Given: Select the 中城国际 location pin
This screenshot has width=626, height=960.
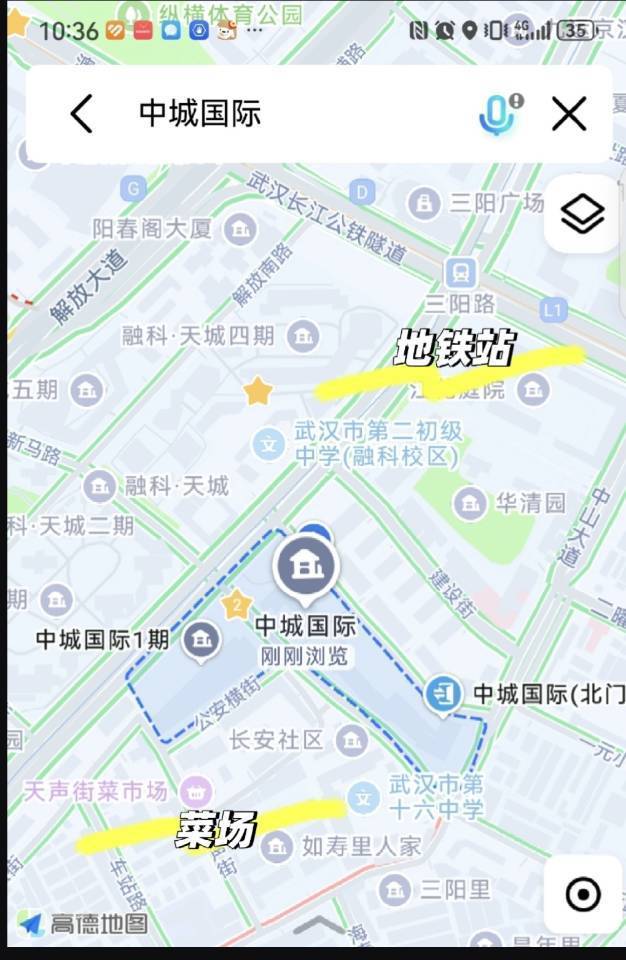Looking at the screenshot, I should click(x=306, y=569).
